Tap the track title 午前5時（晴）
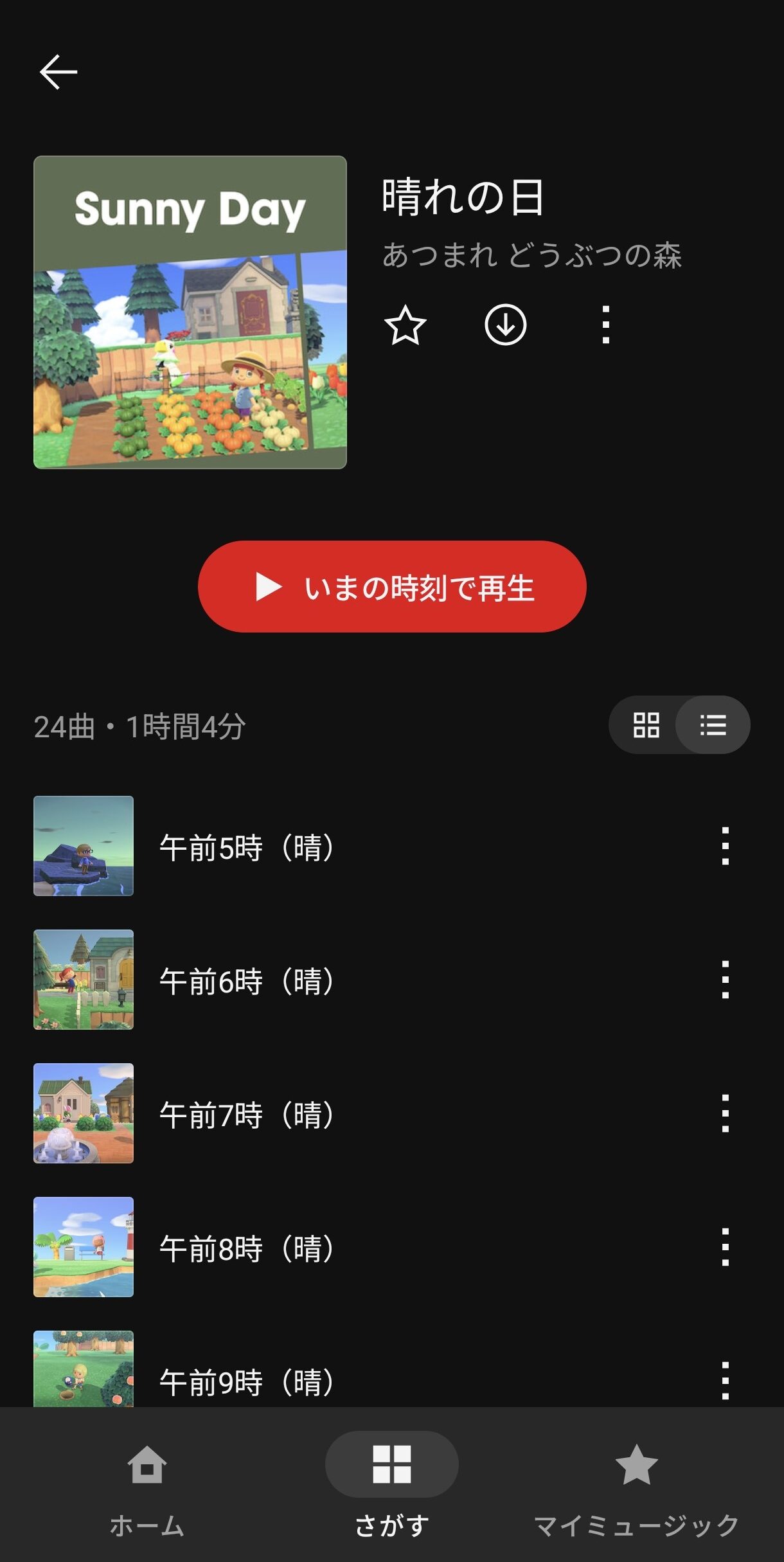The width and height of the screenshot is (784, 1562). click(x=248, y=847)
